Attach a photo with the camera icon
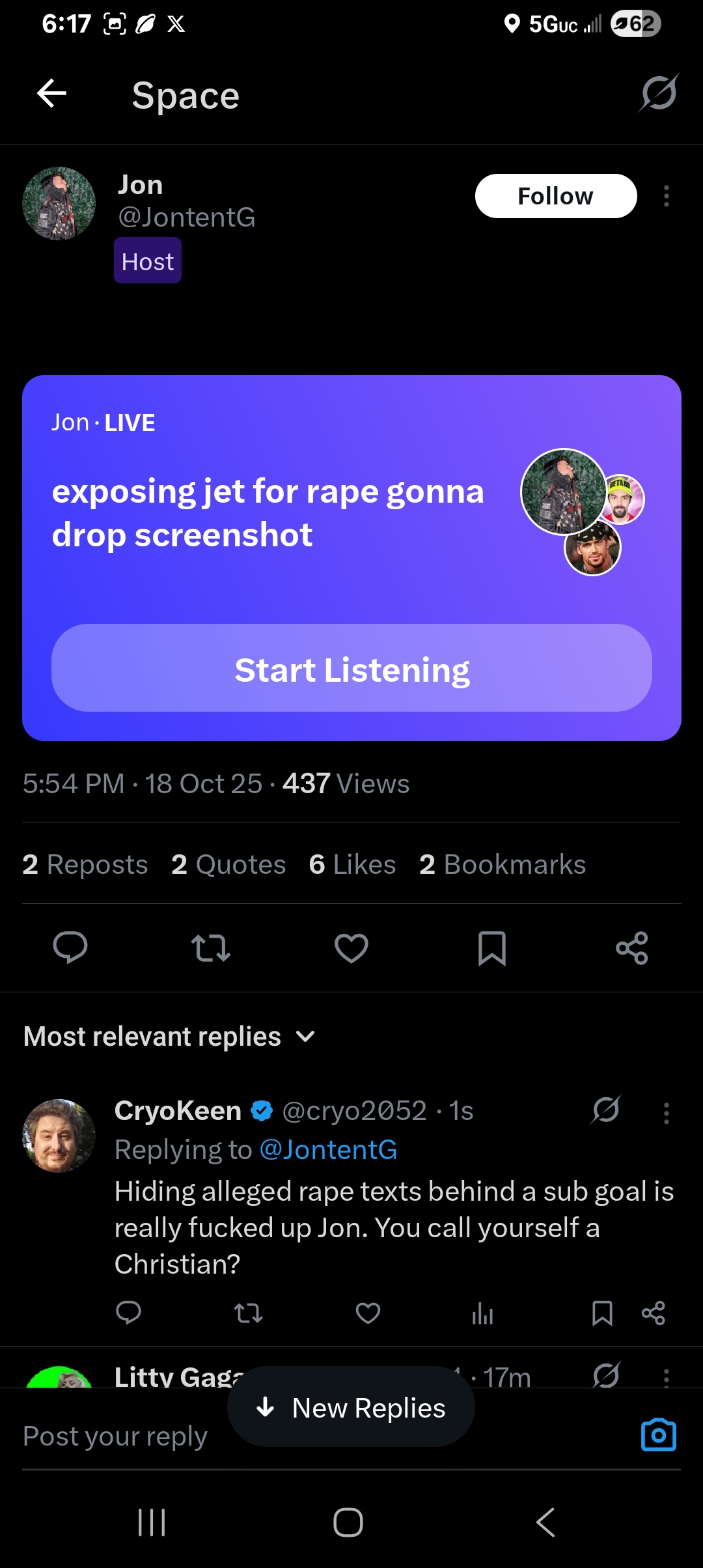Image resolution: width=703 pixels, height=1568 pixels. (x=658, y=1435)
